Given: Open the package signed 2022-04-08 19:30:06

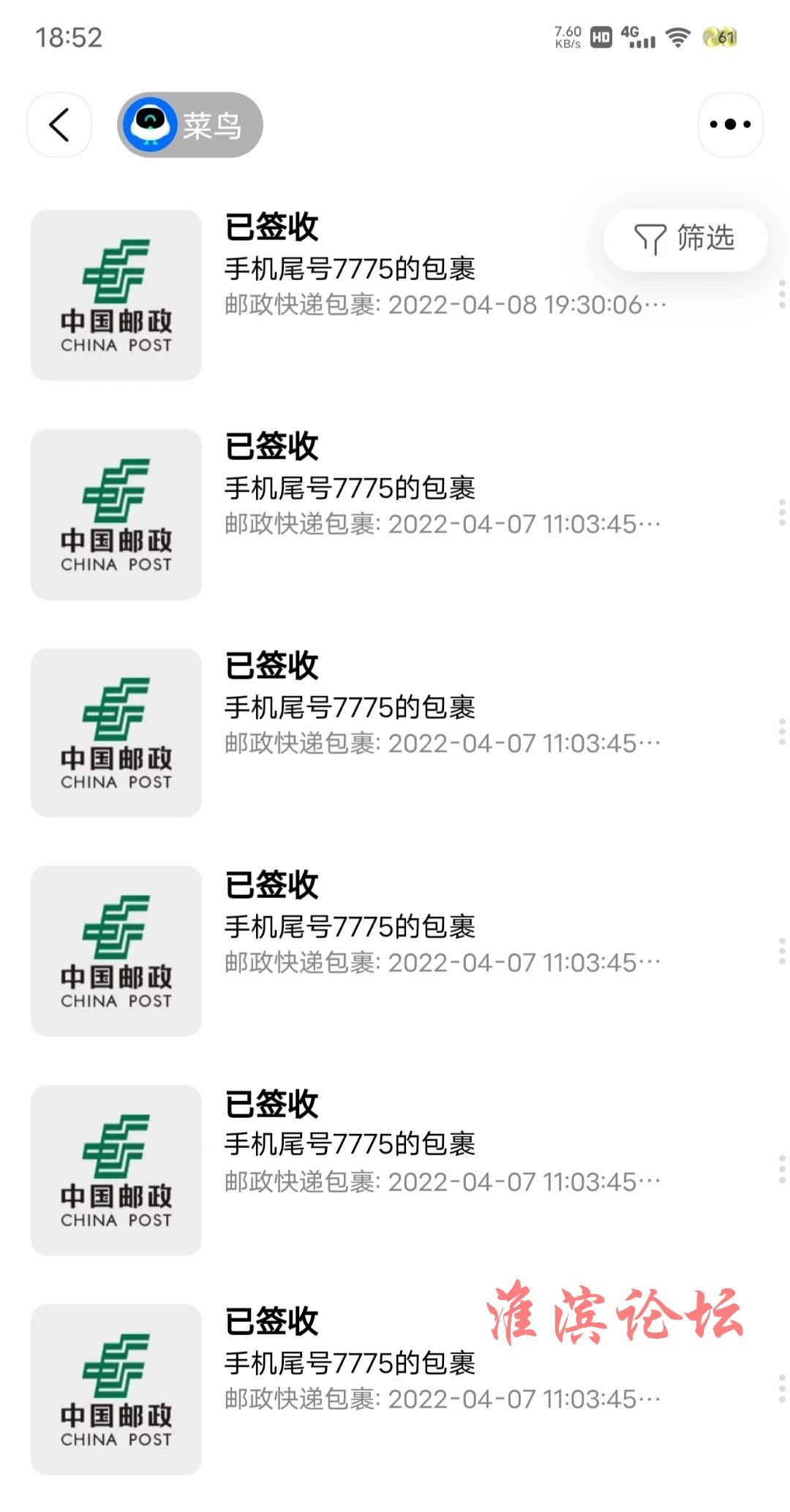Looking at the screenshot, I should [395, 295].
